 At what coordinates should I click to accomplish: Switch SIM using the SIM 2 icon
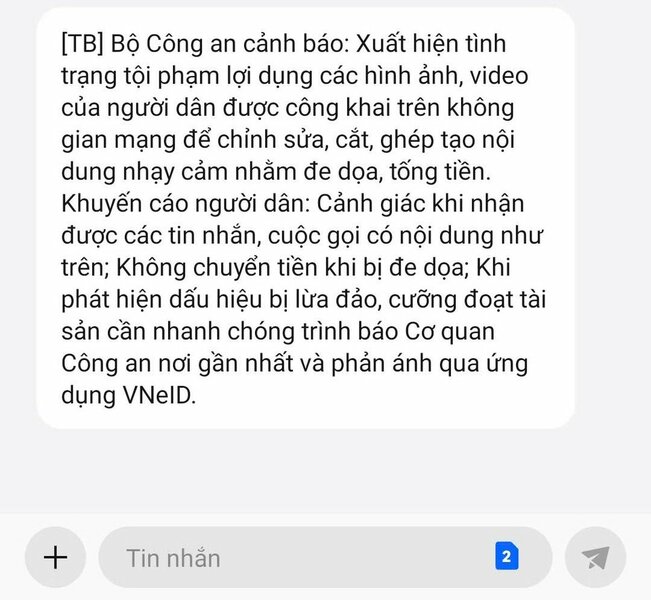pos(507,557)
